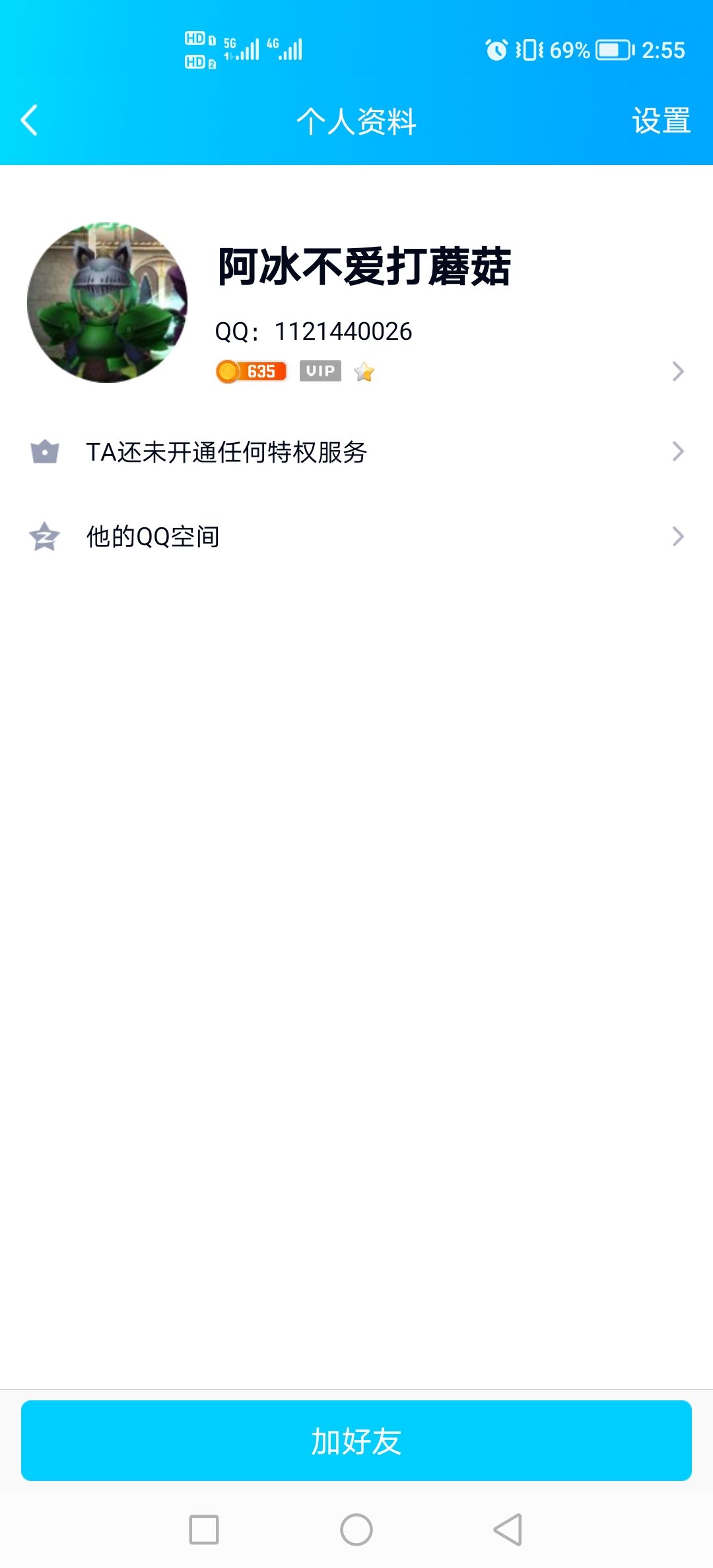Tap the system home button
The width and height of the screenshot is (713, 1568).
(356, 1530)
